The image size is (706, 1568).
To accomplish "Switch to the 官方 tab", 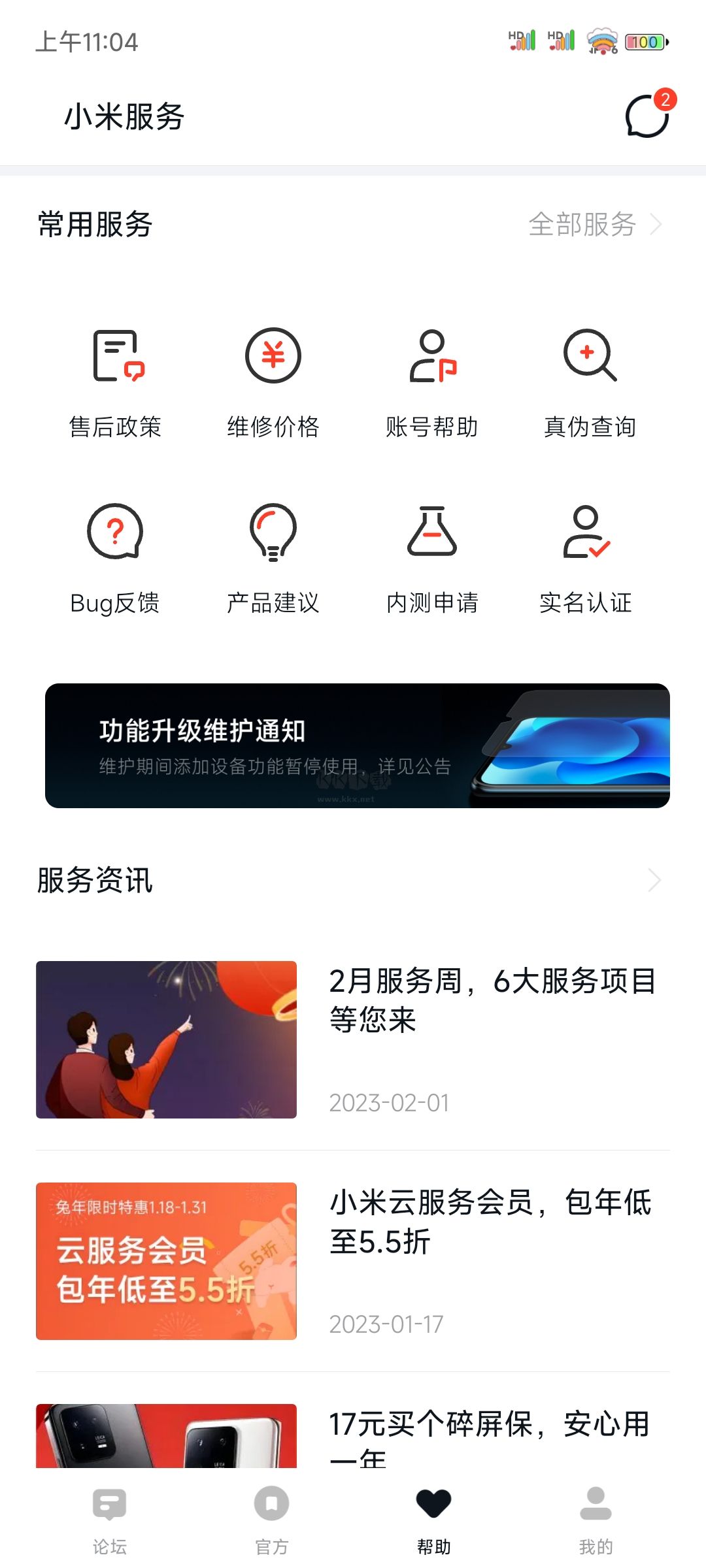I will coord(271,1516).
